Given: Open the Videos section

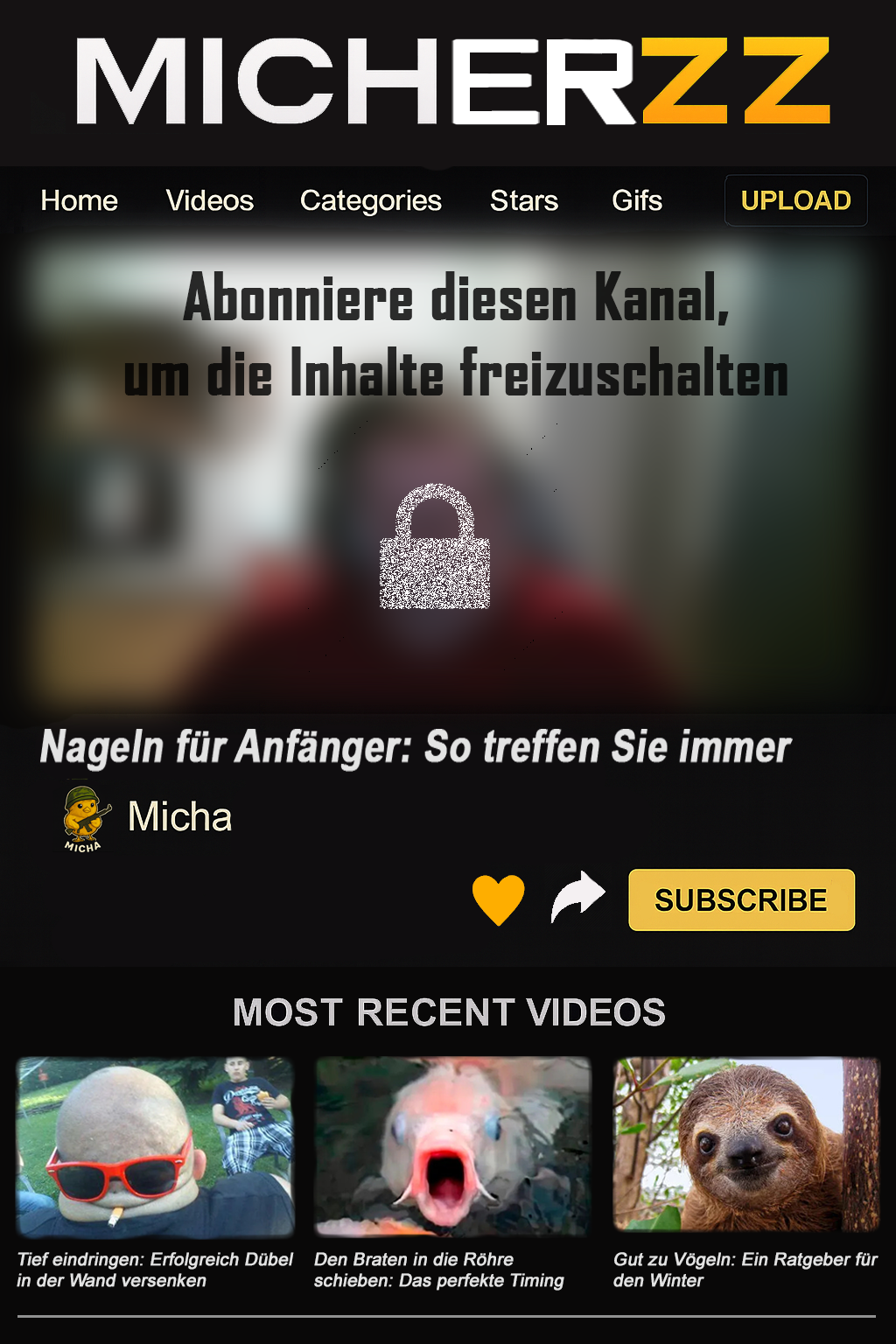Looking at the screenshot, I should (x=209, y=200).
